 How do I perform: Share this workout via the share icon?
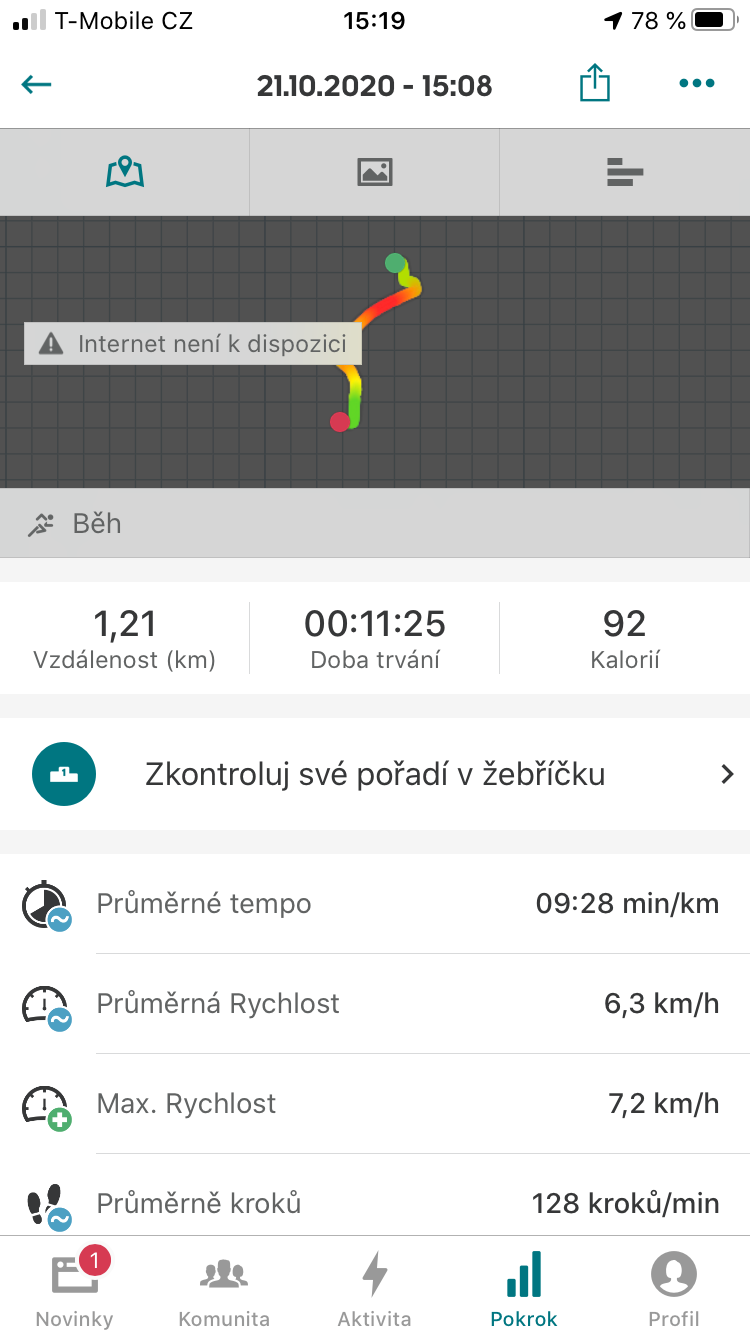594,83
